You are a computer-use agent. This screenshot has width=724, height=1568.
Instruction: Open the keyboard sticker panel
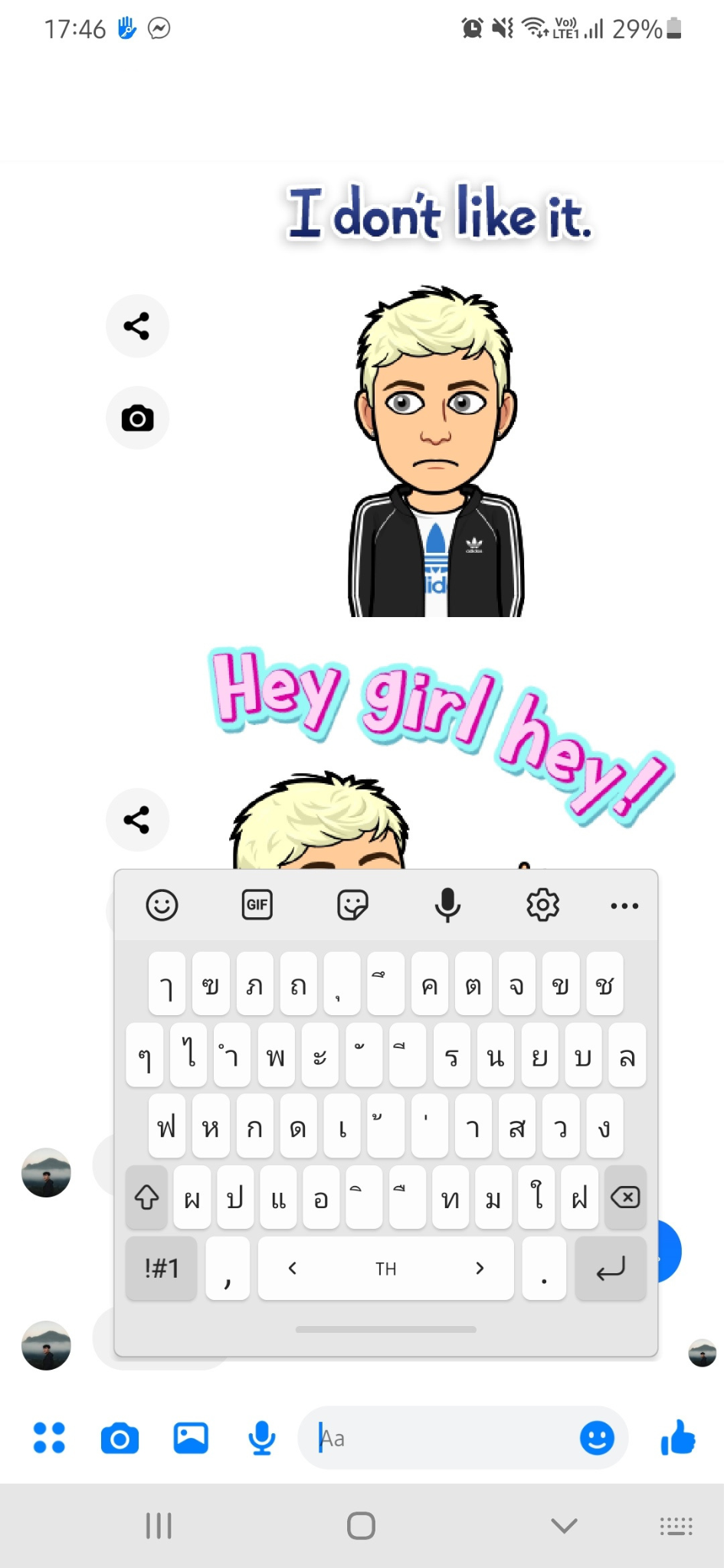click(x=352, y=905)
